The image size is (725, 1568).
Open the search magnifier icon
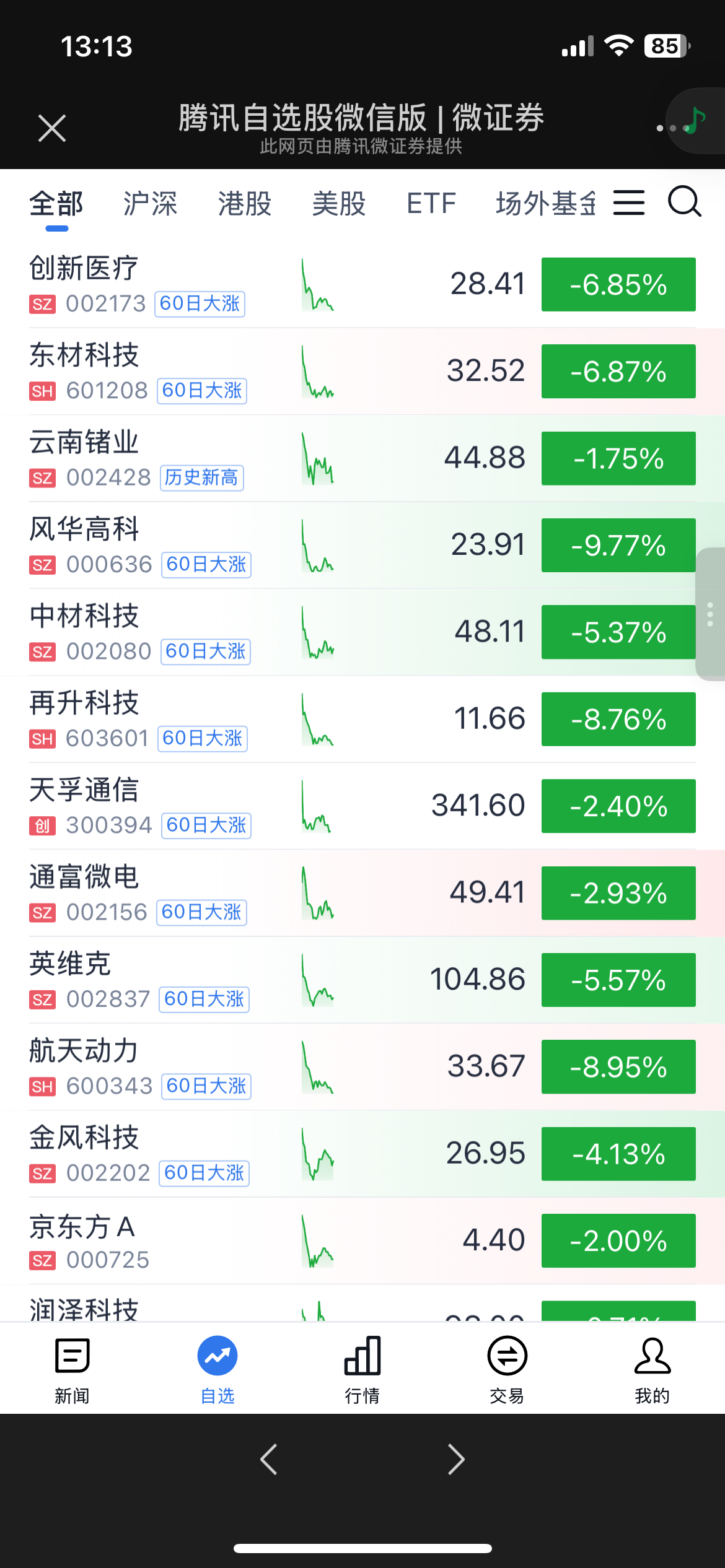point(684,203)
